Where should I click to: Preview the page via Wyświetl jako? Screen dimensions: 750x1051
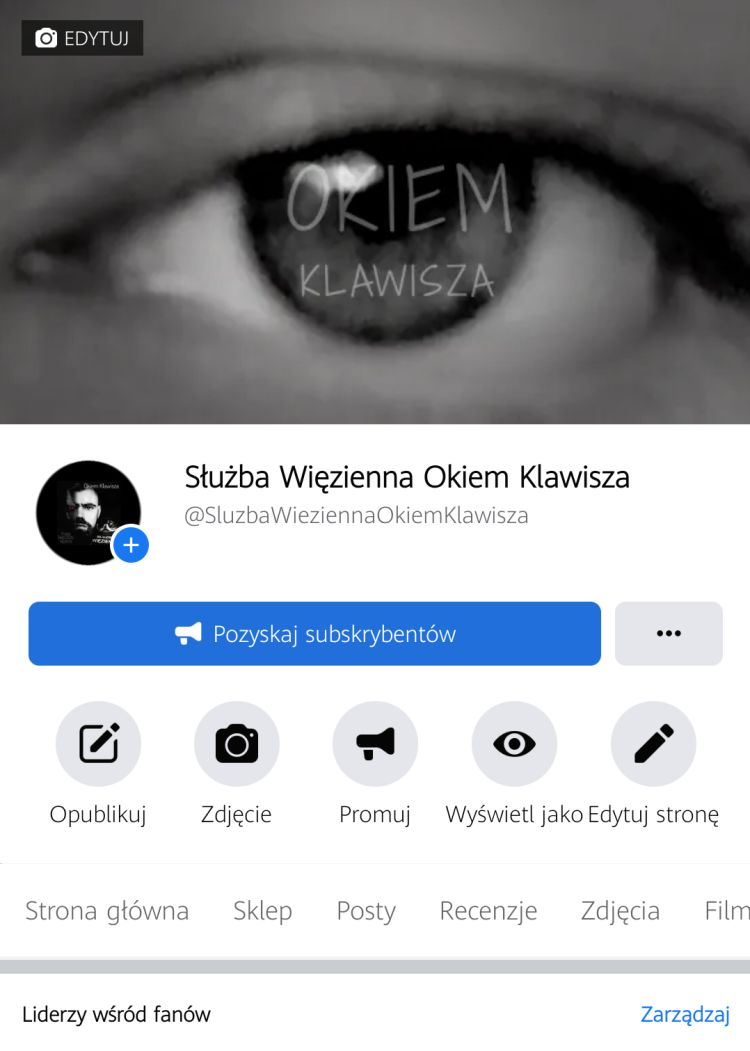[514, 744]
